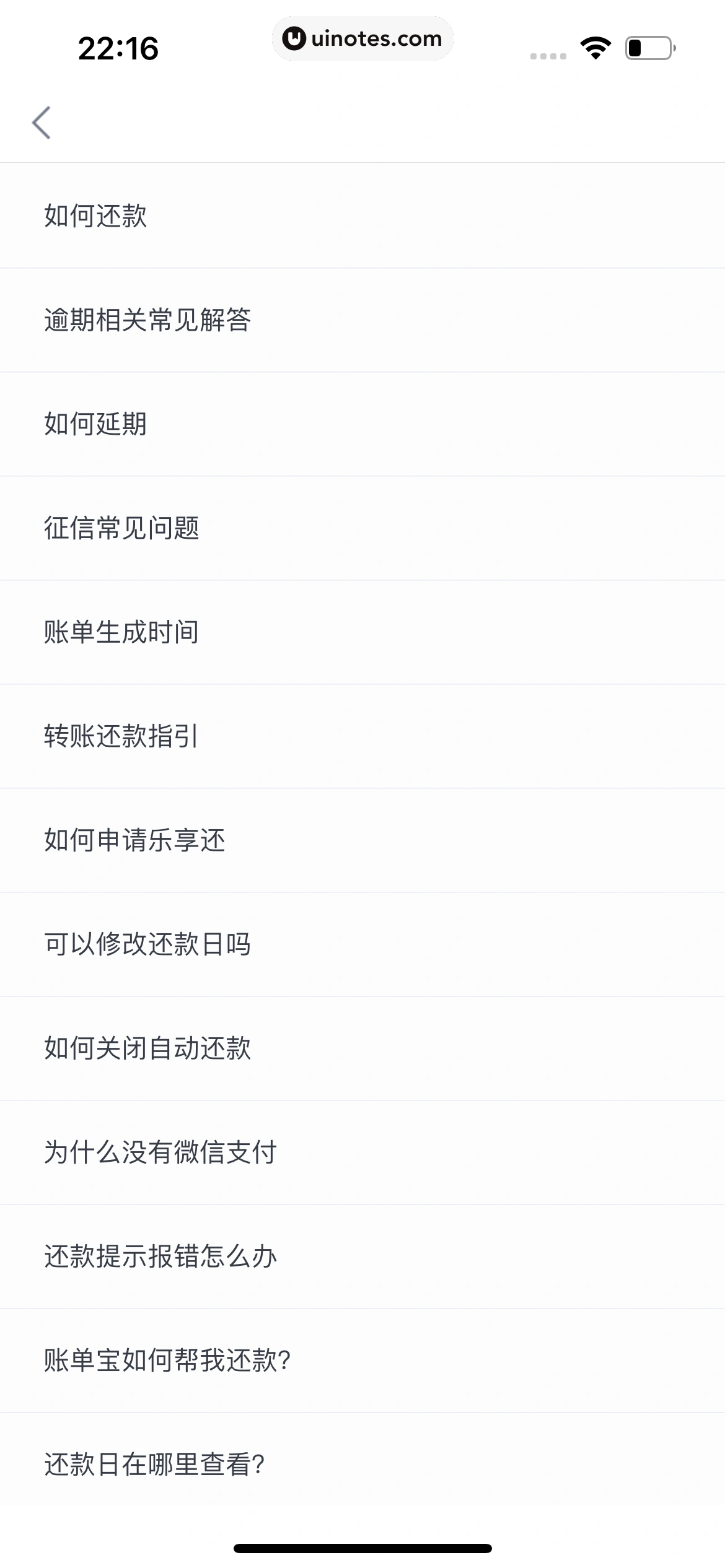Go back using the top-left arrow
The width and height of the screenshot is (725, 1568).
tap(42, 123)
